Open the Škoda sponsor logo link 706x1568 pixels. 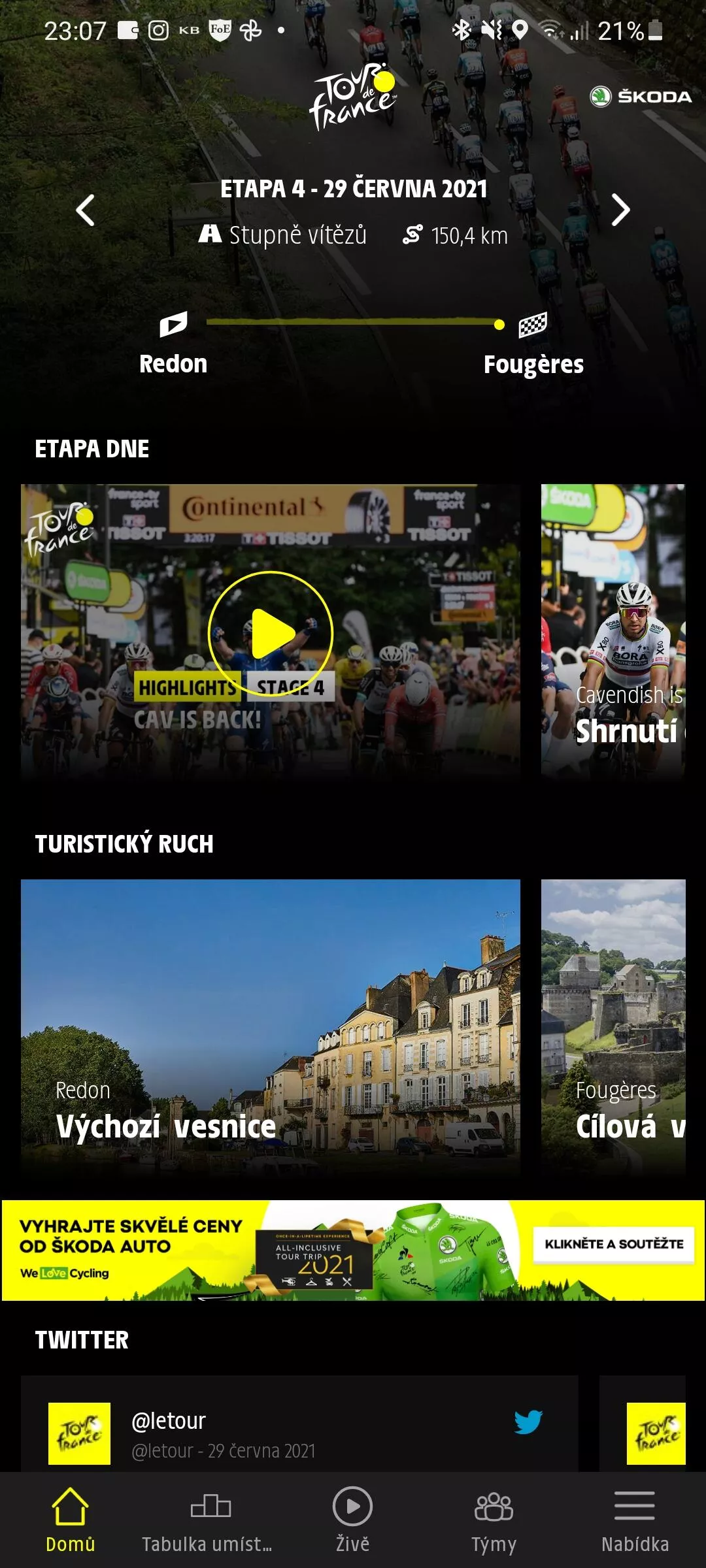641,97
